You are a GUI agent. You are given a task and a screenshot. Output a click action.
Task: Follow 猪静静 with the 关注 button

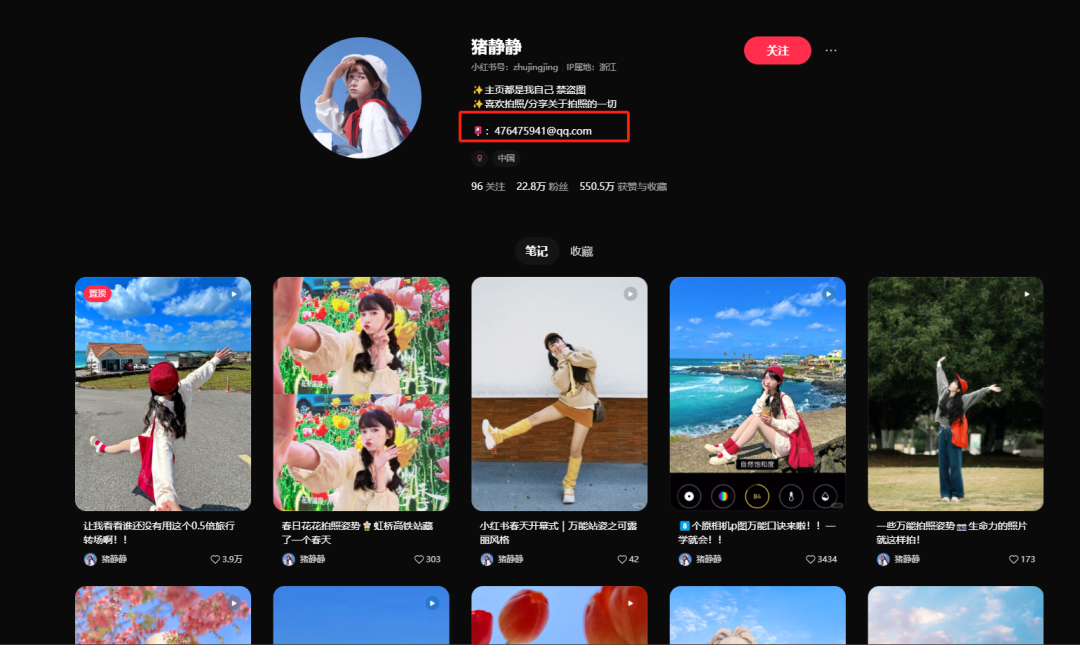(777, 51)
